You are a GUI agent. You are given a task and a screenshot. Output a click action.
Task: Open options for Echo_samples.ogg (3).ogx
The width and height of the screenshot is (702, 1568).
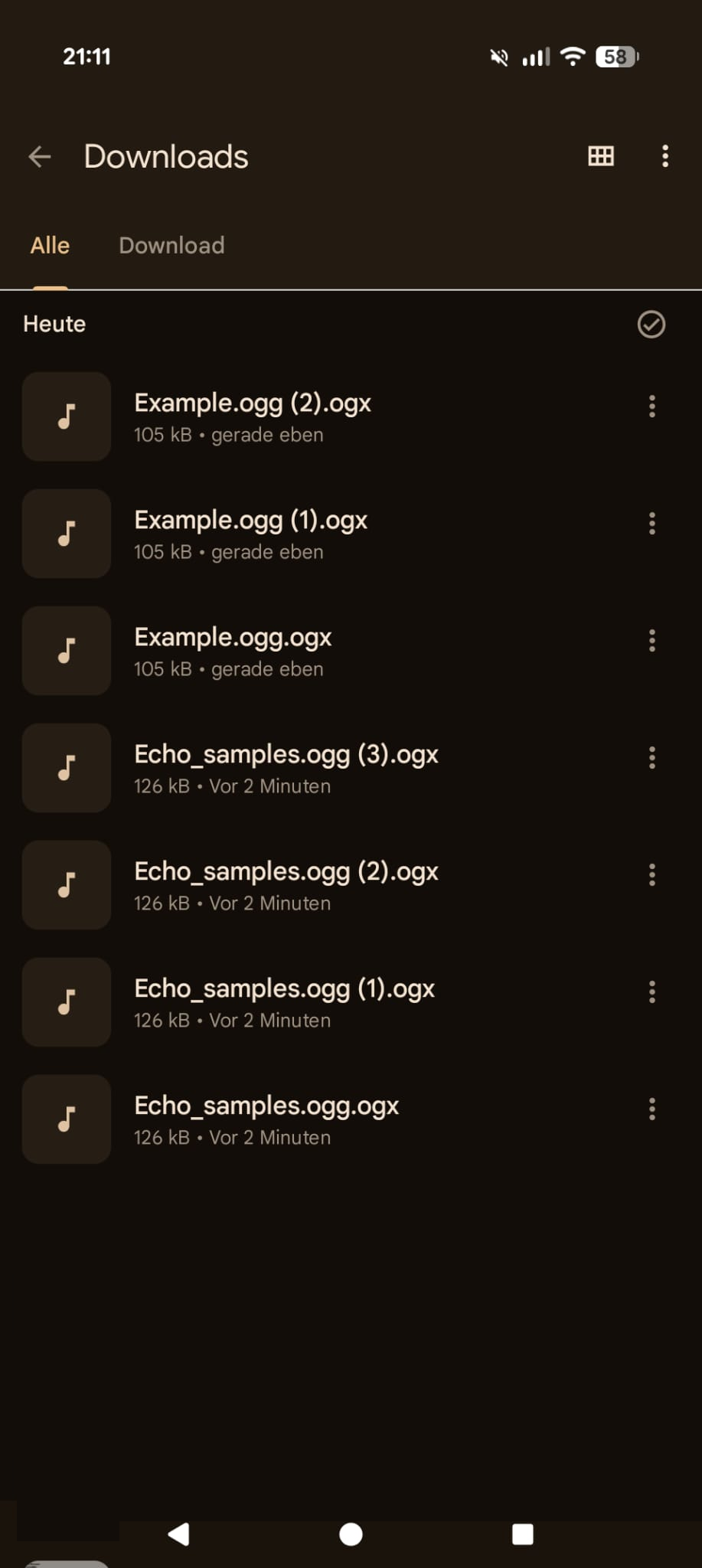pyautogui.click(x=651, y=758)
